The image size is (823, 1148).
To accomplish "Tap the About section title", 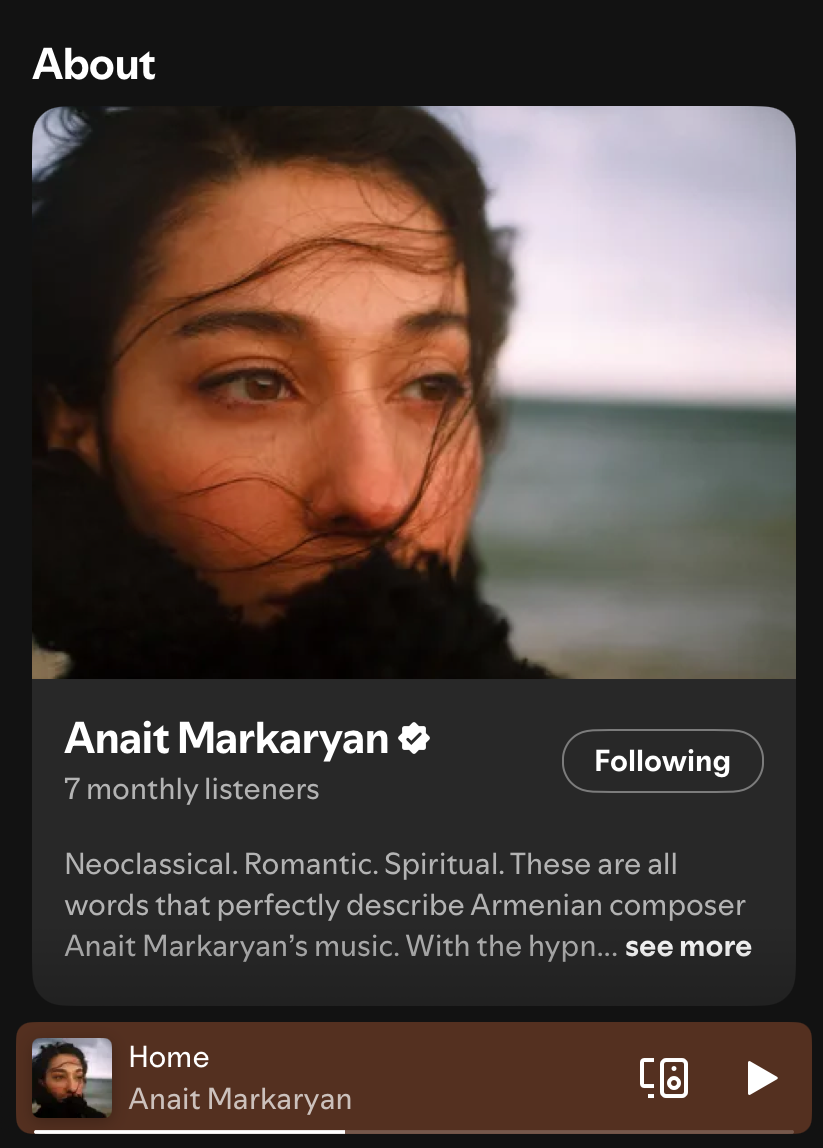I will pyautogui.click(x=93, y=64).
